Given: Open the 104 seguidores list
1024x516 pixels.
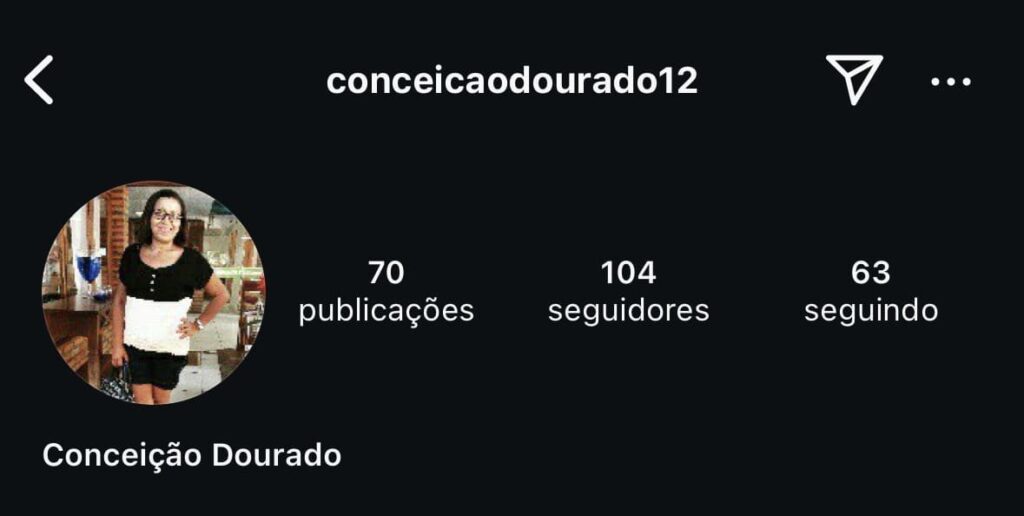Looking at the screenshot, I should pos(628,291).
